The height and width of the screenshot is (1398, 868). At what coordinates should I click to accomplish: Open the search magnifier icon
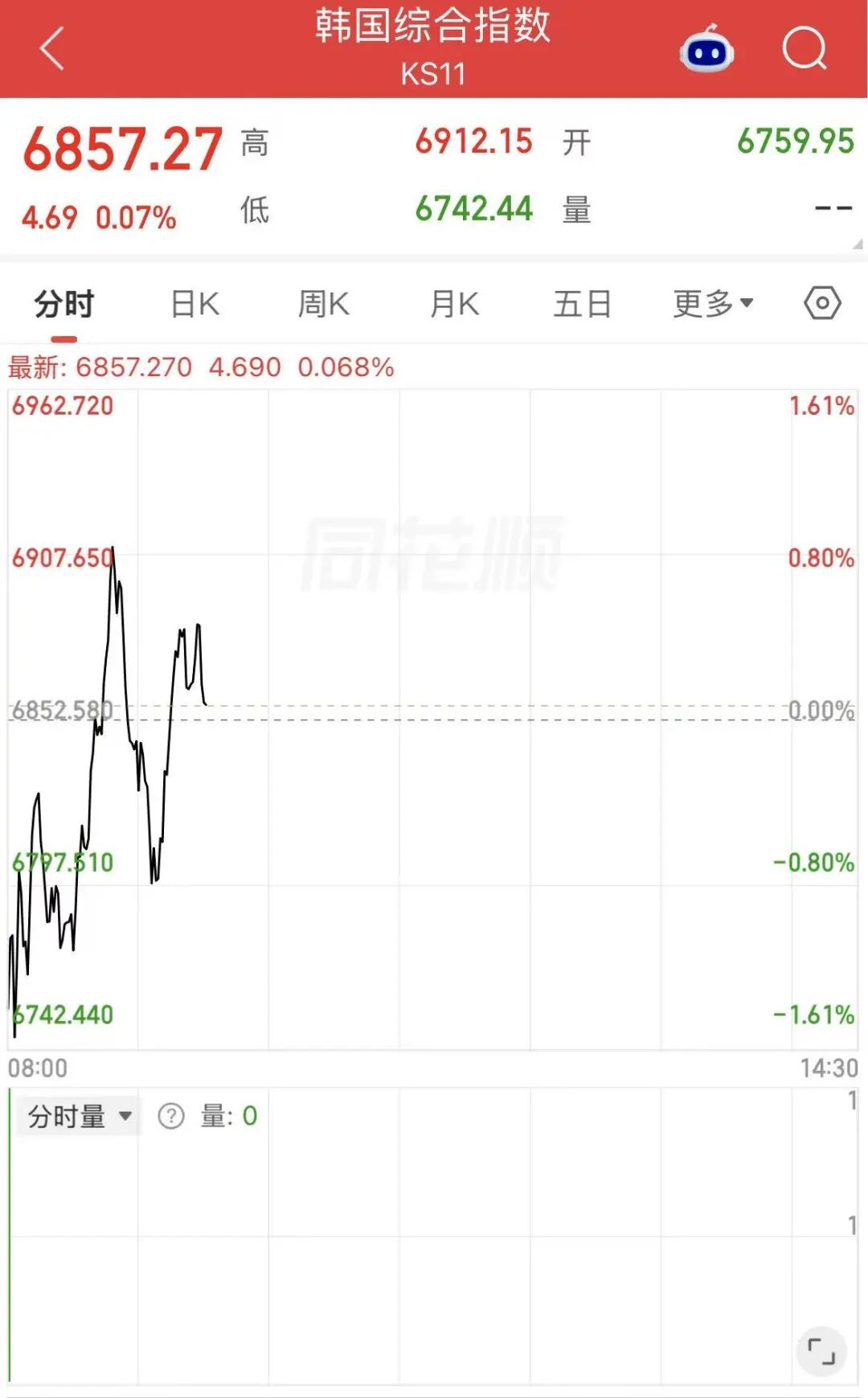805,48
